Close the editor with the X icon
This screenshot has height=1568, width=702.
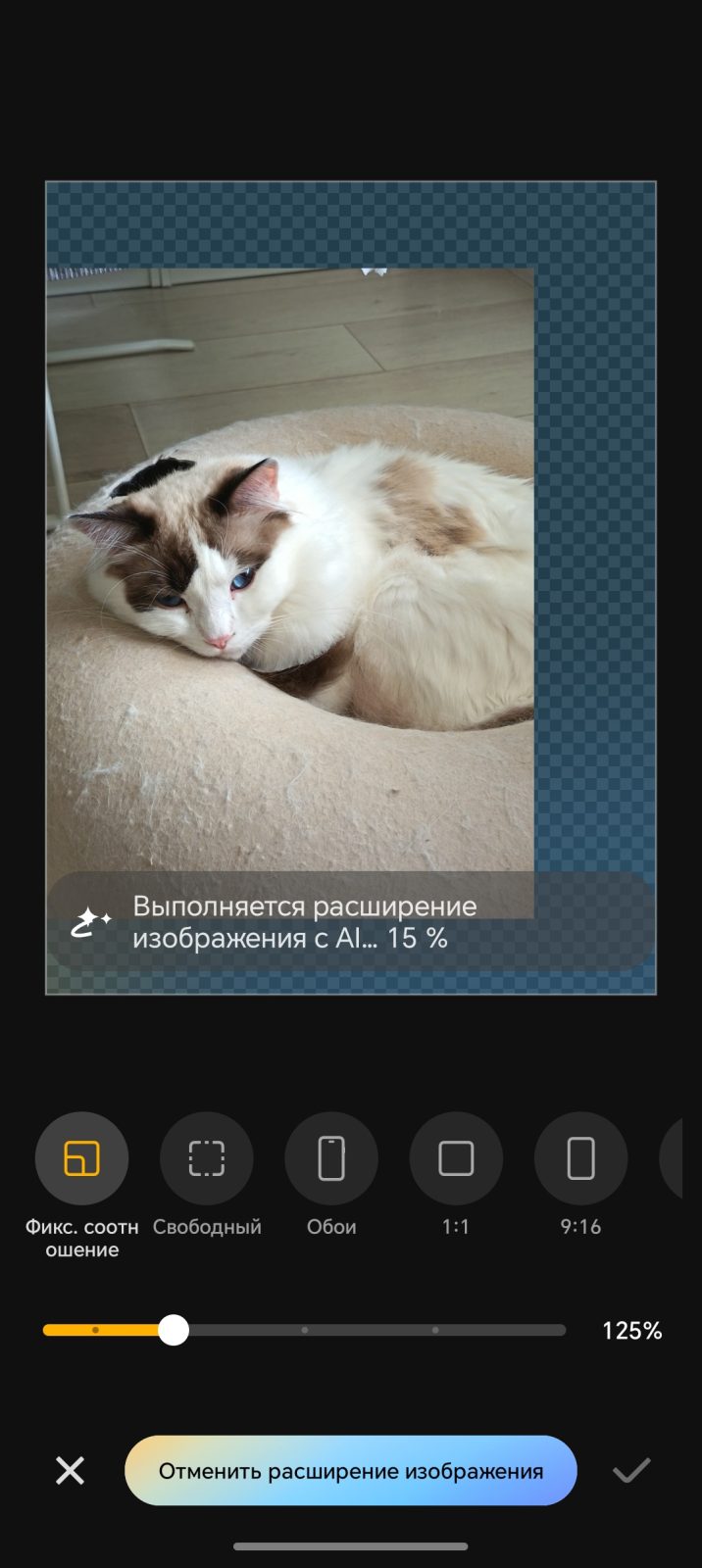tap(70, 1470)
